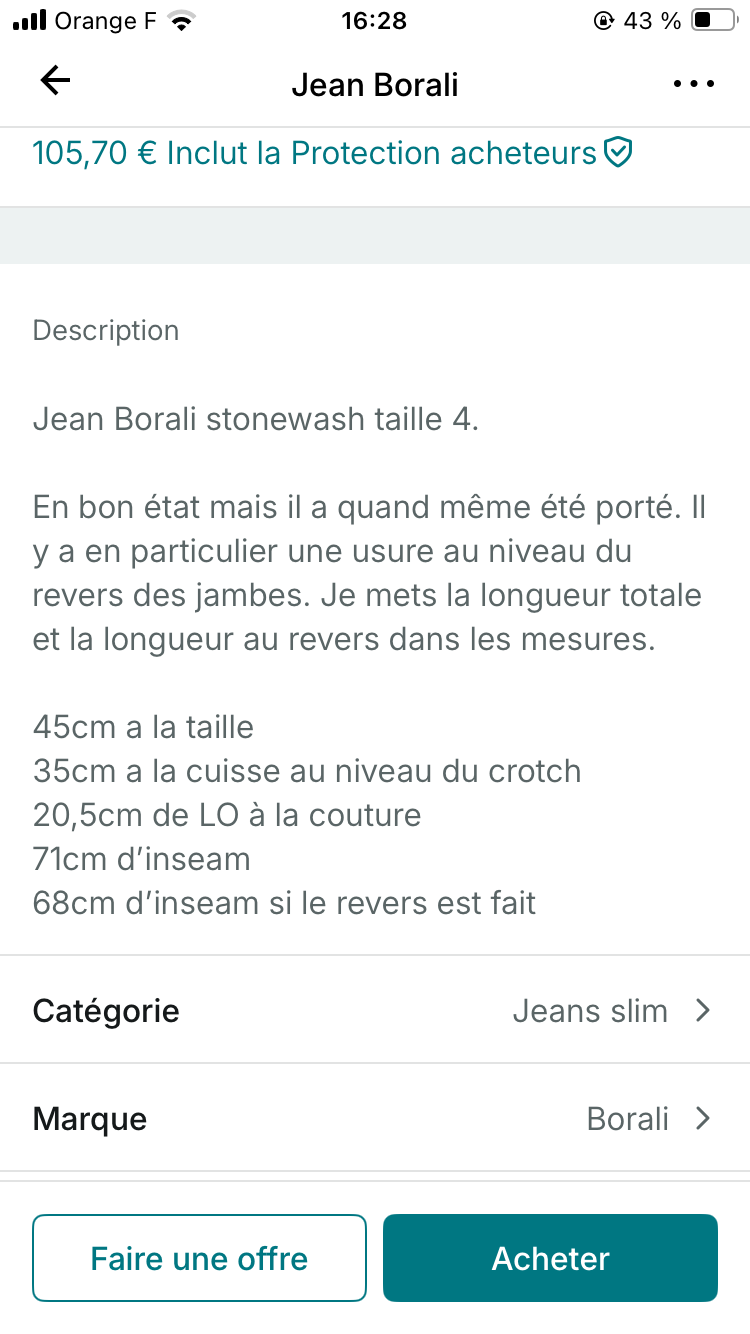Open the three-dot overflow menu
Viewport: 750px width, 1334px height.
pos(694,84)
